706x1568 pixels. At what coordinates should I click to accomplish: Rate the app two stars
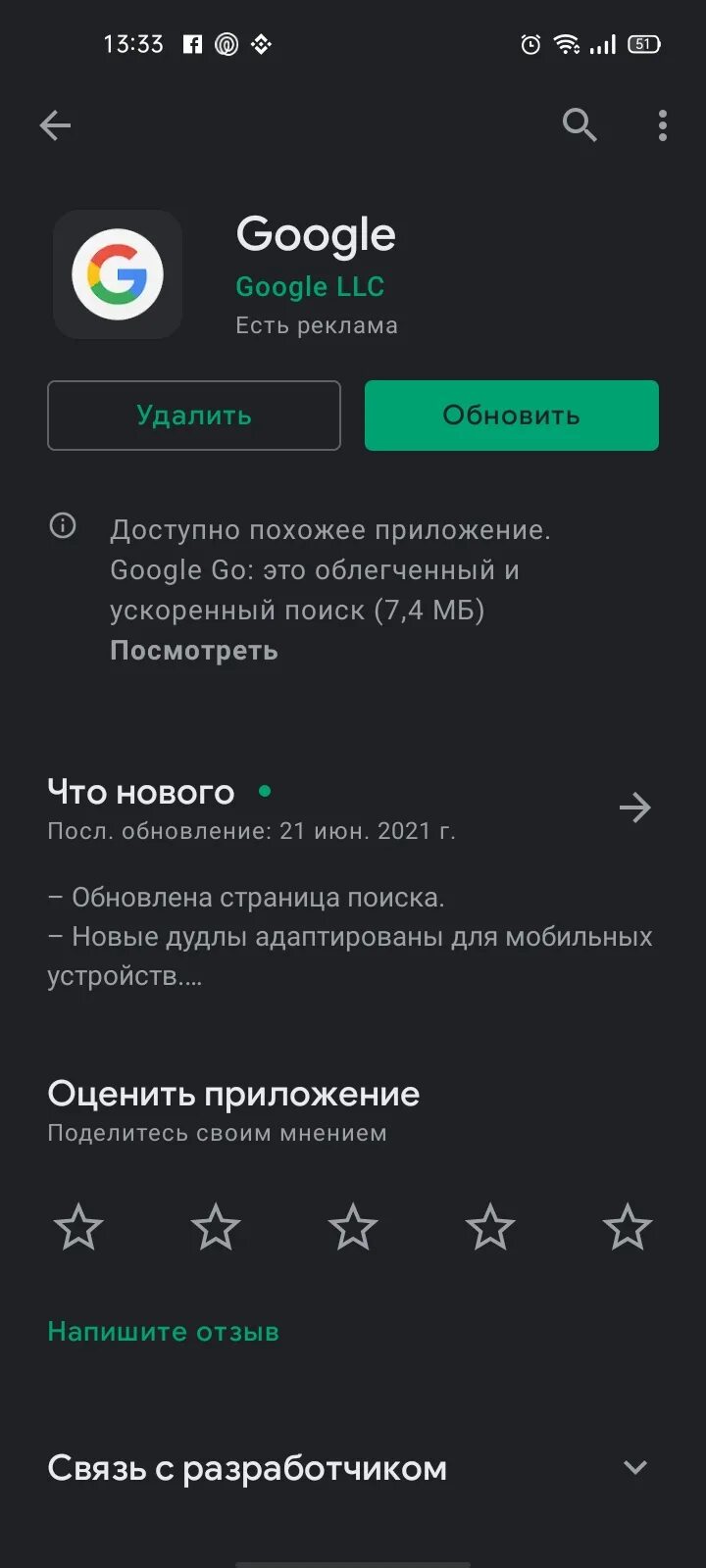point(216,1228)
